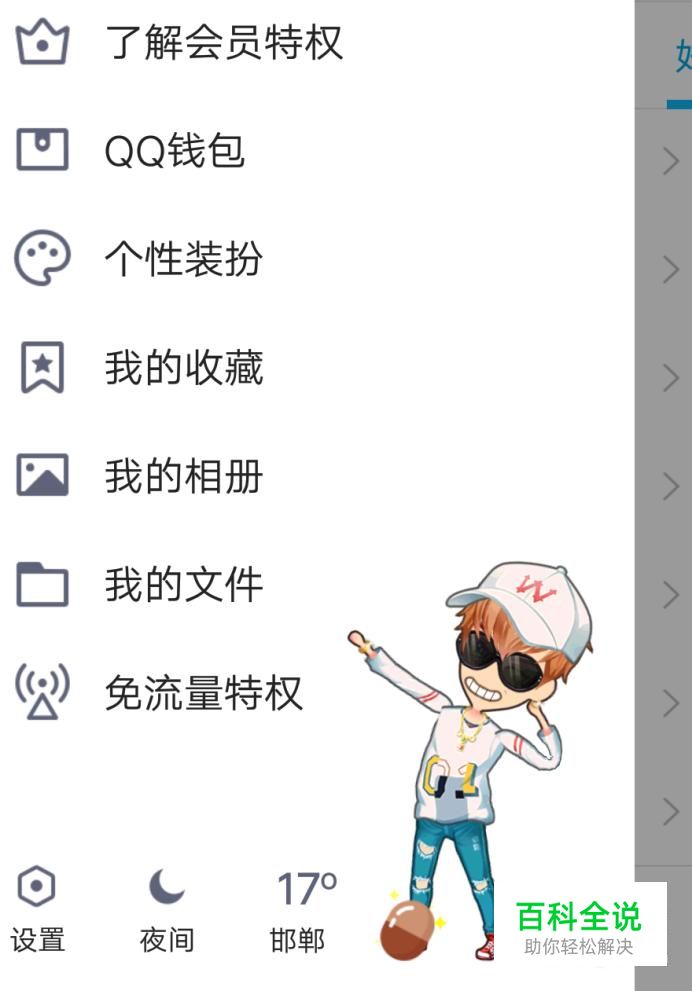692x991 pixels.
Task: Open 我的相册 photo album
Action: tap(183, 477)
